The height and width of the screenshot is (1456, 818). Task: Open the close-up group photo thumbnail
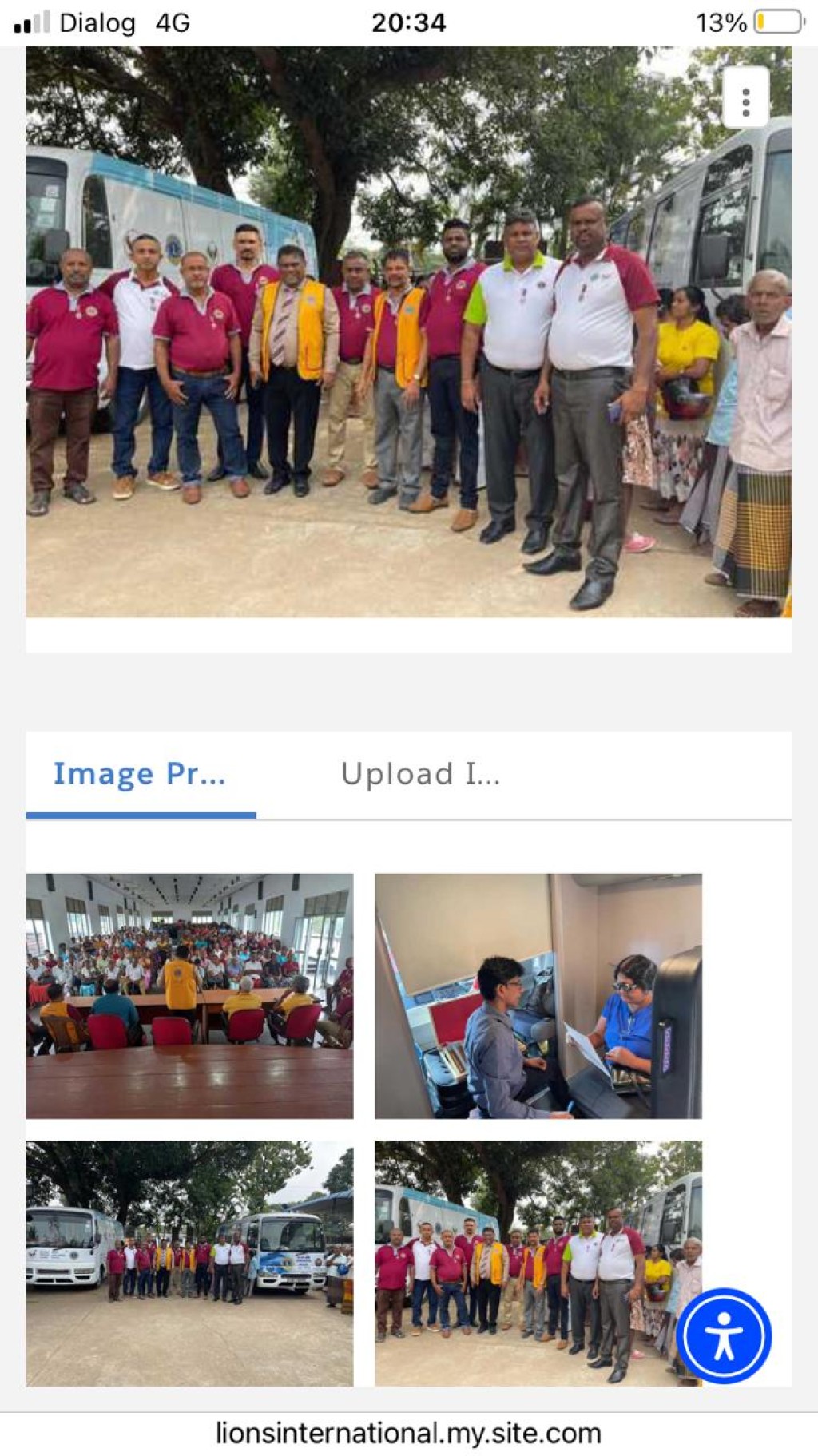click(538, 1263)
